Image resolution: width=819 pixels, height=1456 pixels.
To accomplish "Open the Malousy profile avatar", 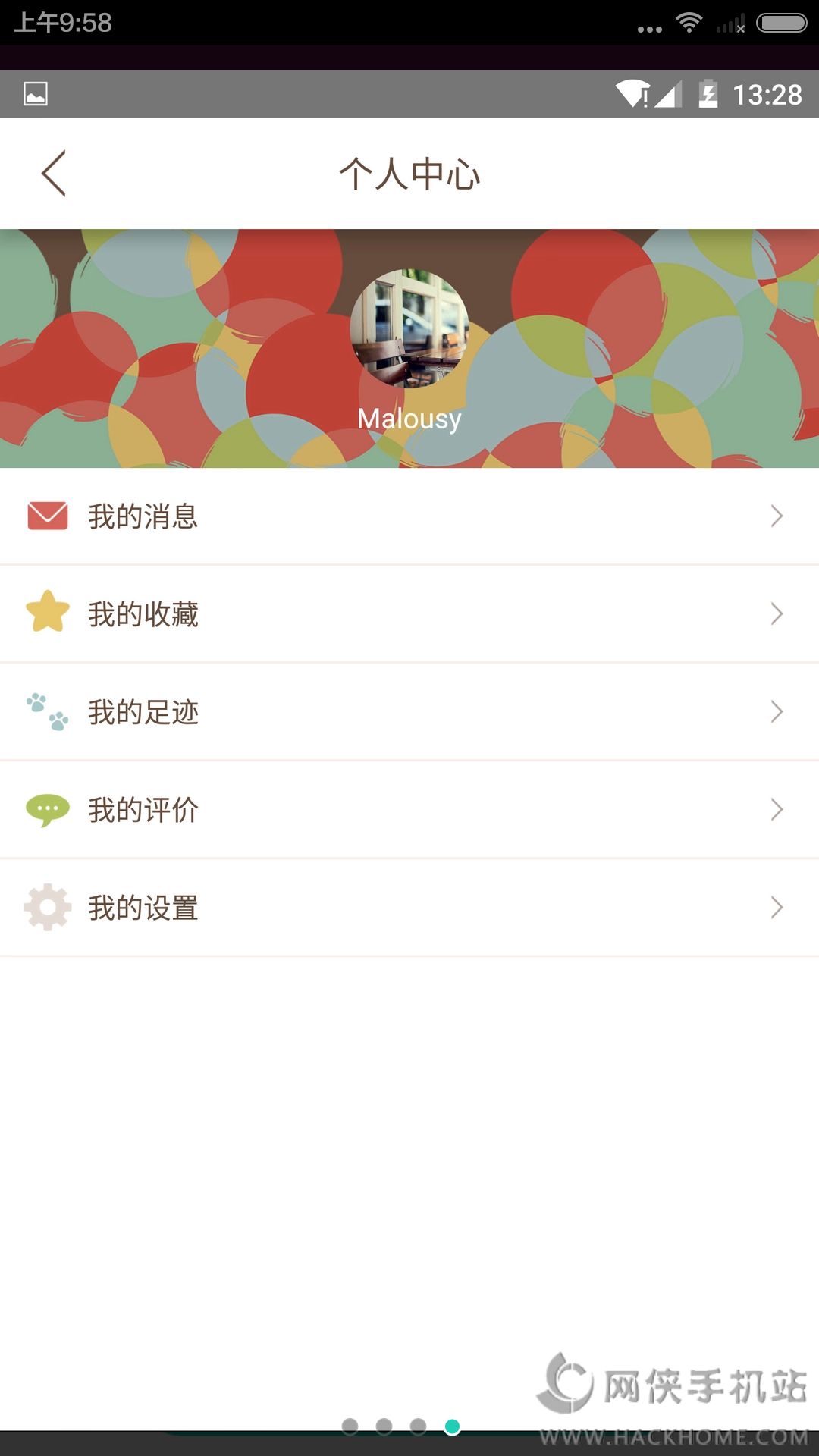I will coord(409,328).
